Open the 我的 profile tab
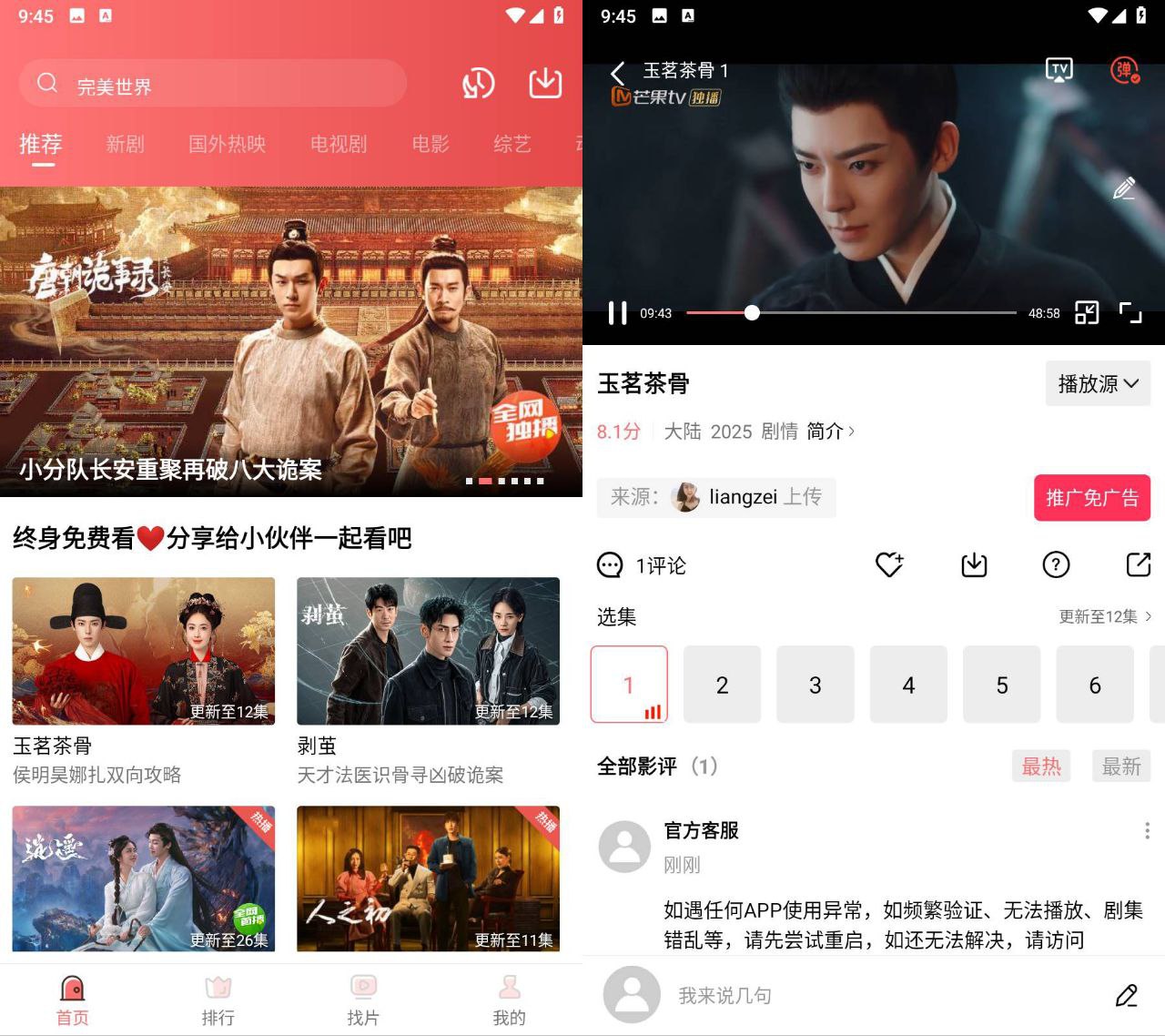Image resolution: width=1165 pixels, height=1036 pixels. pos(509,1000)
